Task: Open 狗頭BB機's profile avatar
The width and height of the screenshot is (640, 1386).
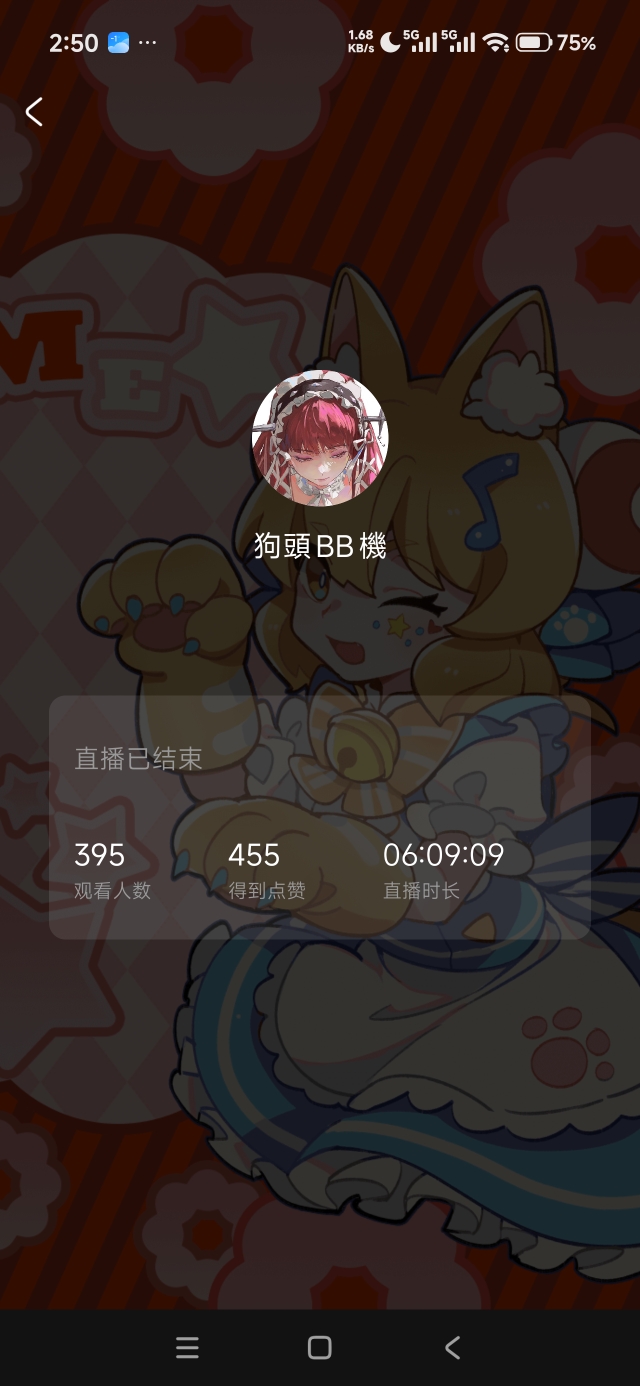Action: coord(320,438)
